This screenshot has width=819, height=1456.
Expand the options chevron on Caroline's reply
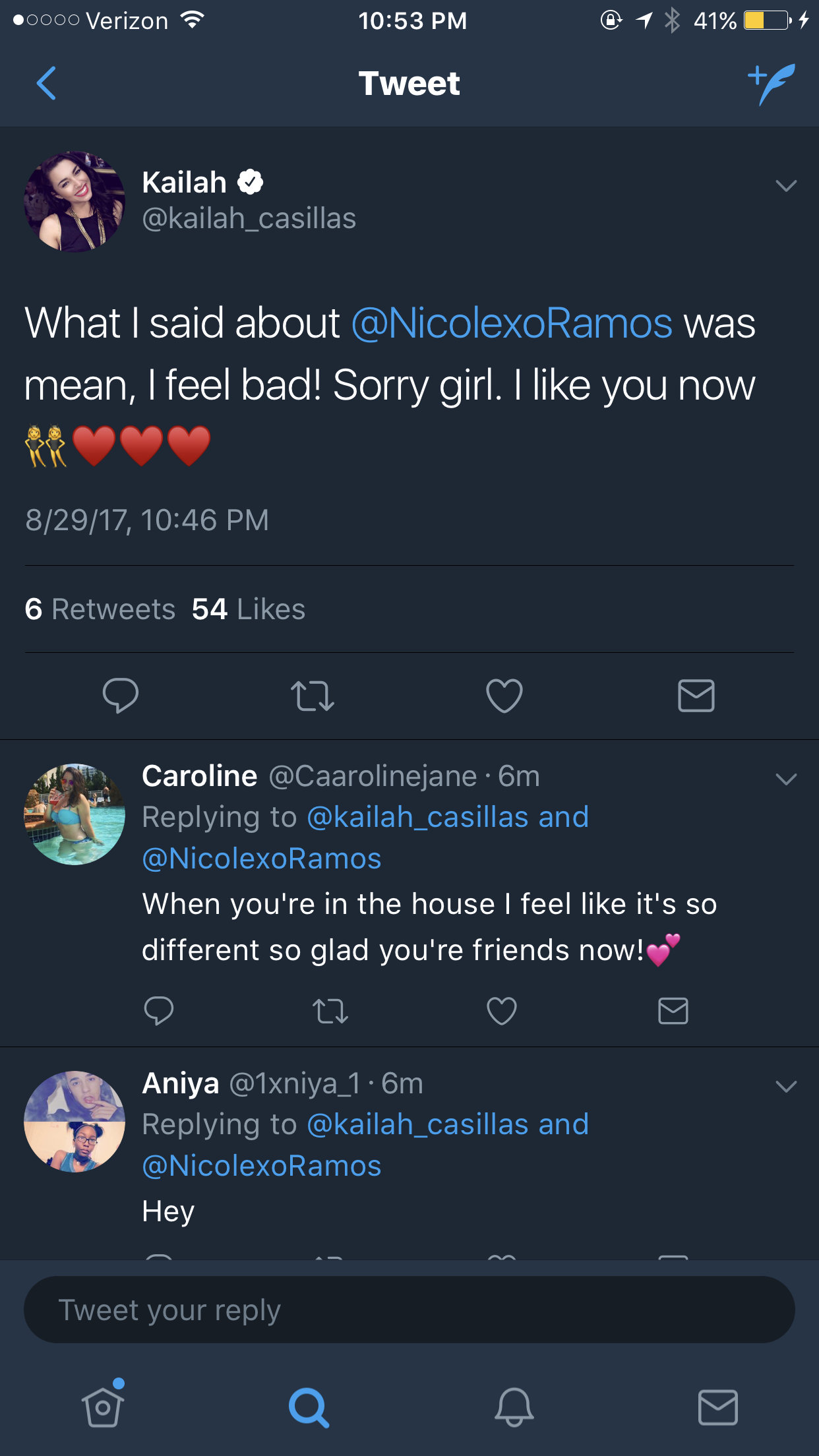pos(786,779)
